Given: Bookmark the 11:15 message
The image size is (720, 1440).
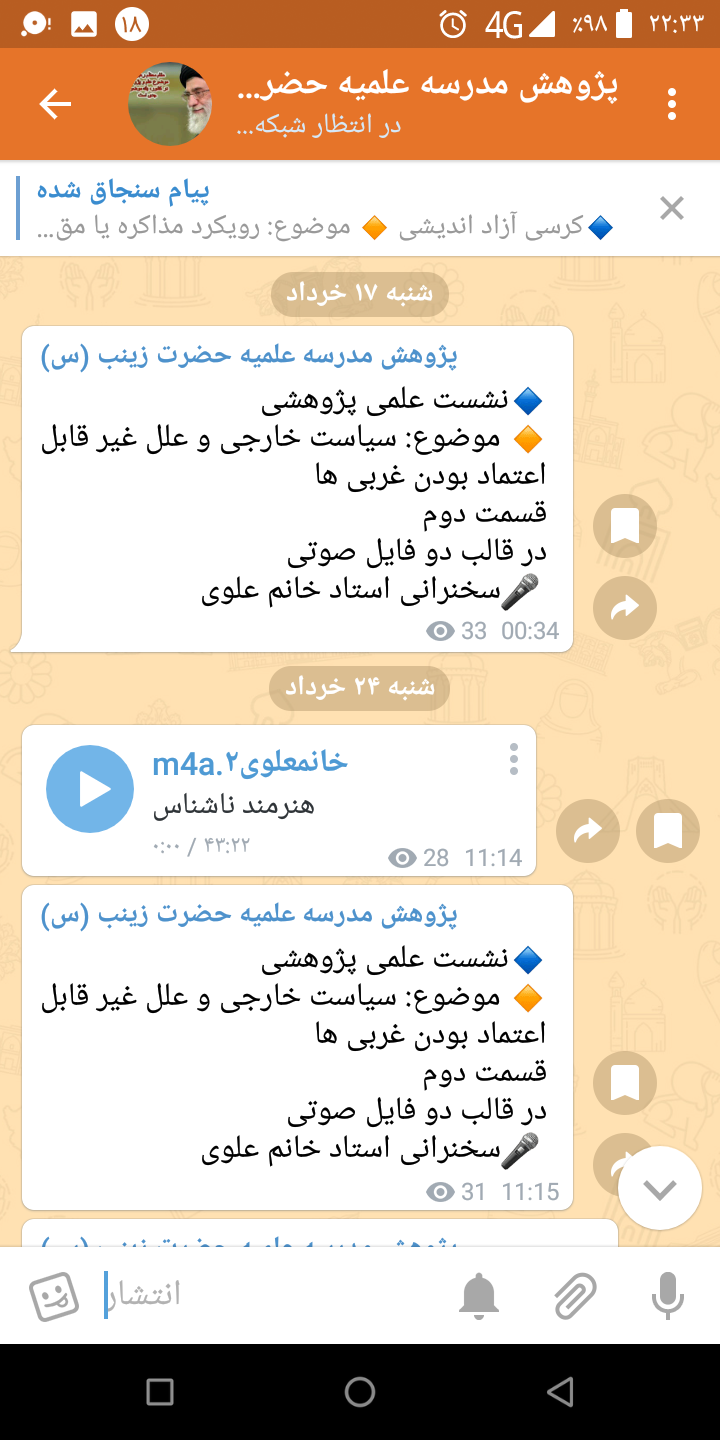Looking at the screenshot, I should coord(625,1082).
